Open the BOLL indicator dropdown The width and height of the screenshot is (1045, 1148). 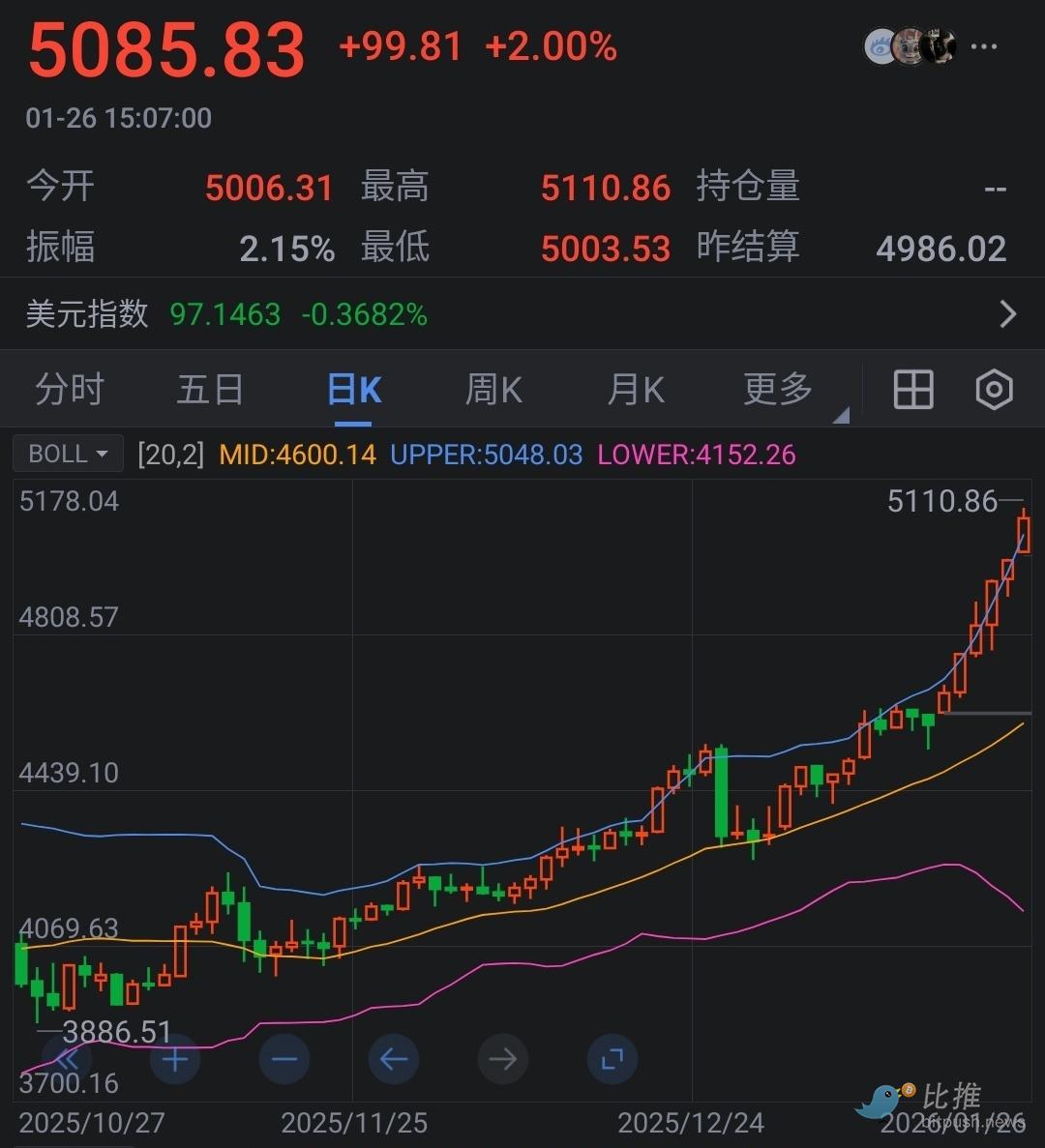[68, 454]
